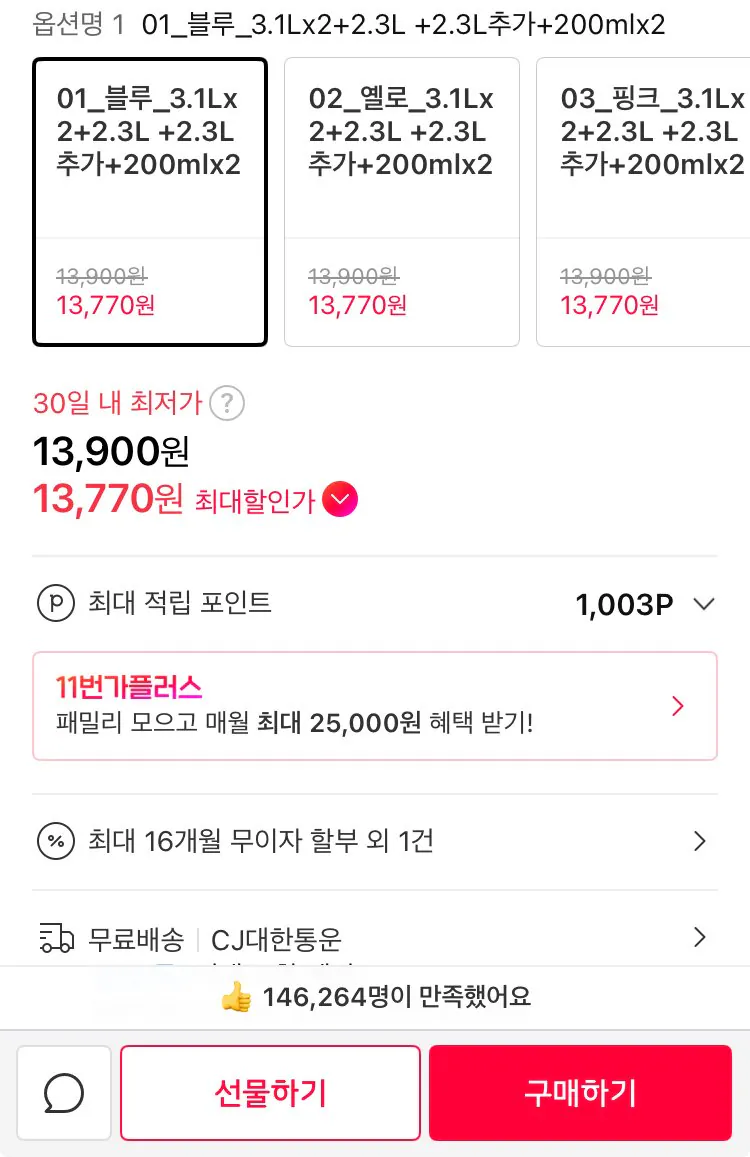Select the 02_옐로 option card

pos(401,200)
